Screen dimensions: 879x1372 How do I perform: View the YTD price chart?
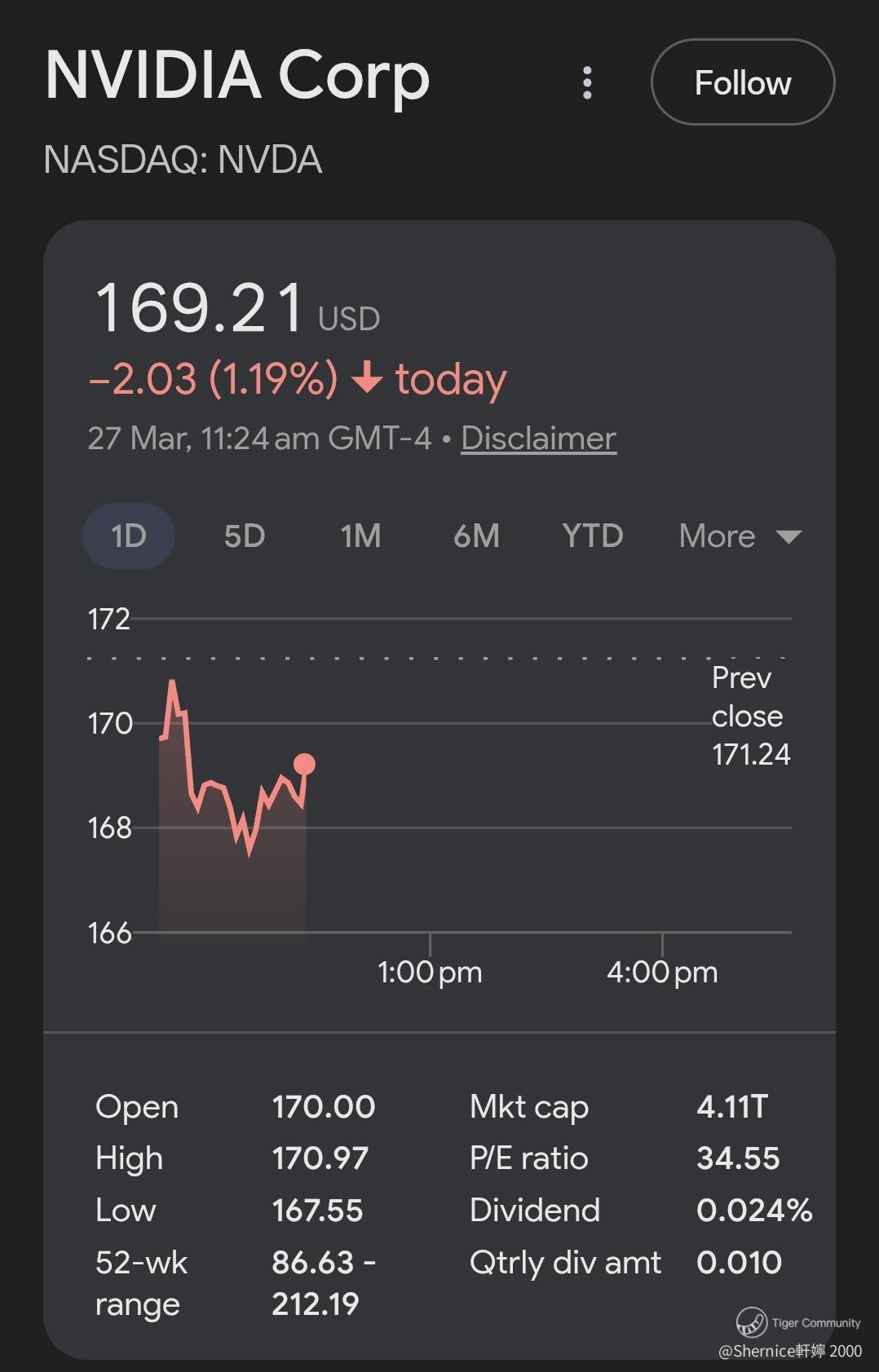(593, 536)
